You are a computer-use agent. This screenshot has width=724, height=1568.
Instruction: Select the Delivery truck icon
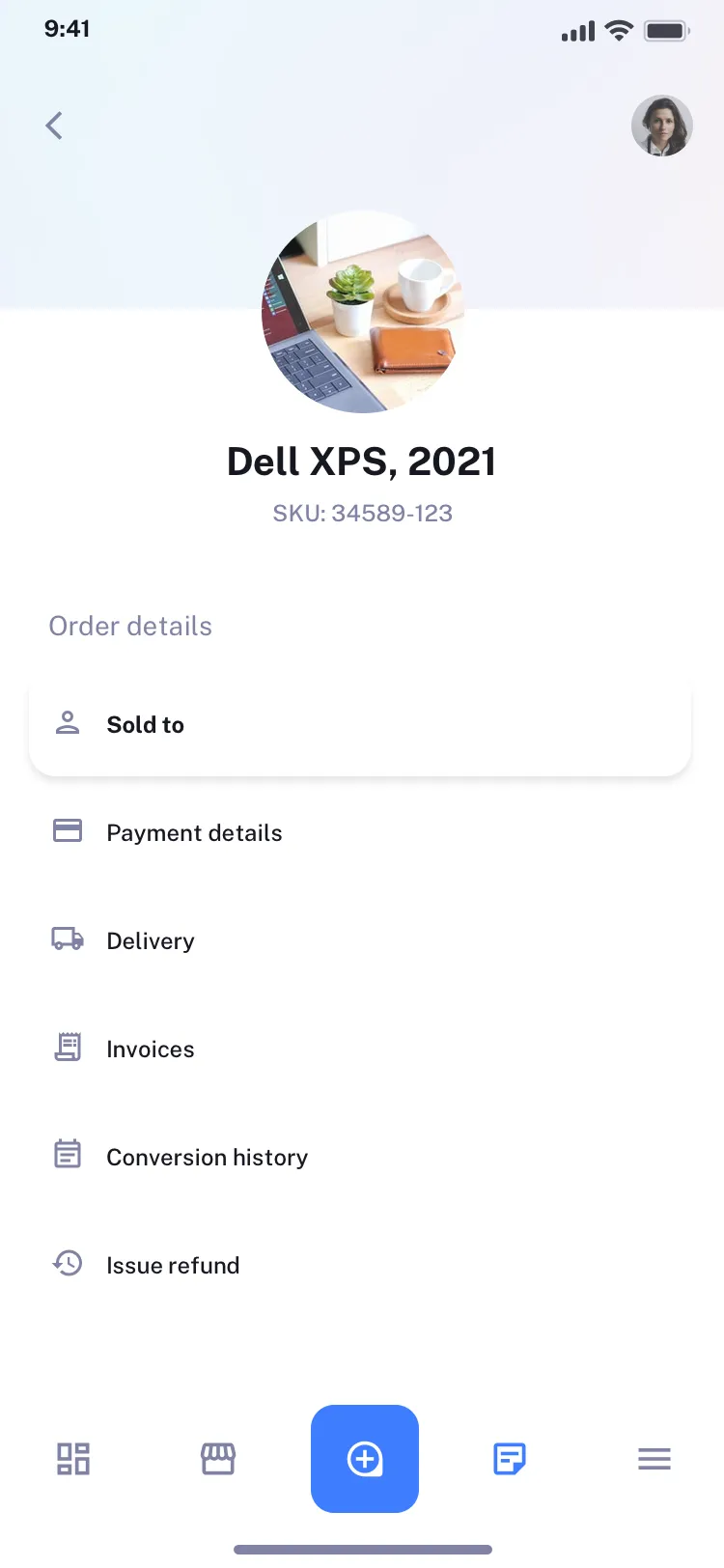point(68,938)
